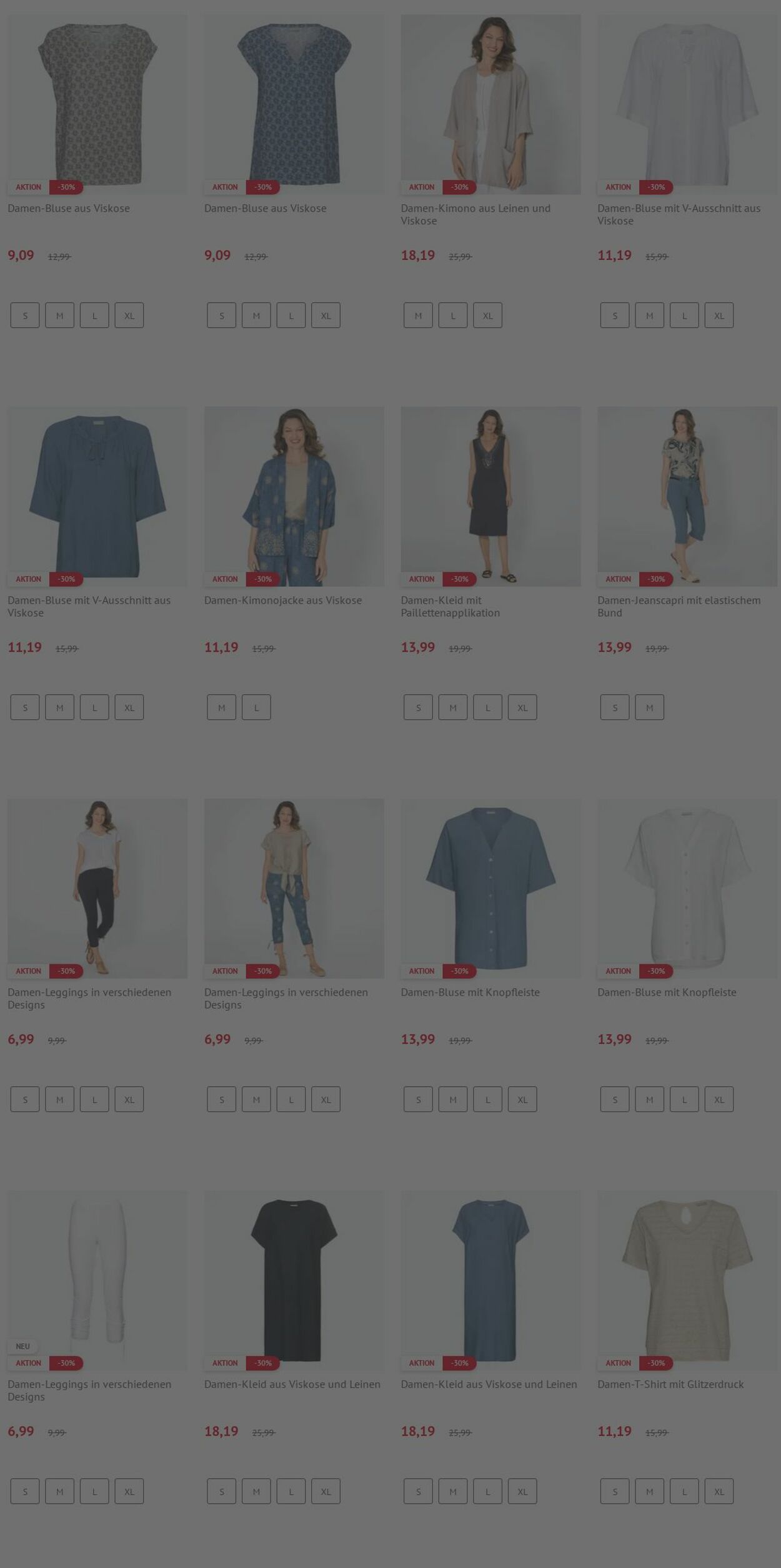
Task: Pick size S for Damen-Jeanscapri
Action: [x=615, y=707]
